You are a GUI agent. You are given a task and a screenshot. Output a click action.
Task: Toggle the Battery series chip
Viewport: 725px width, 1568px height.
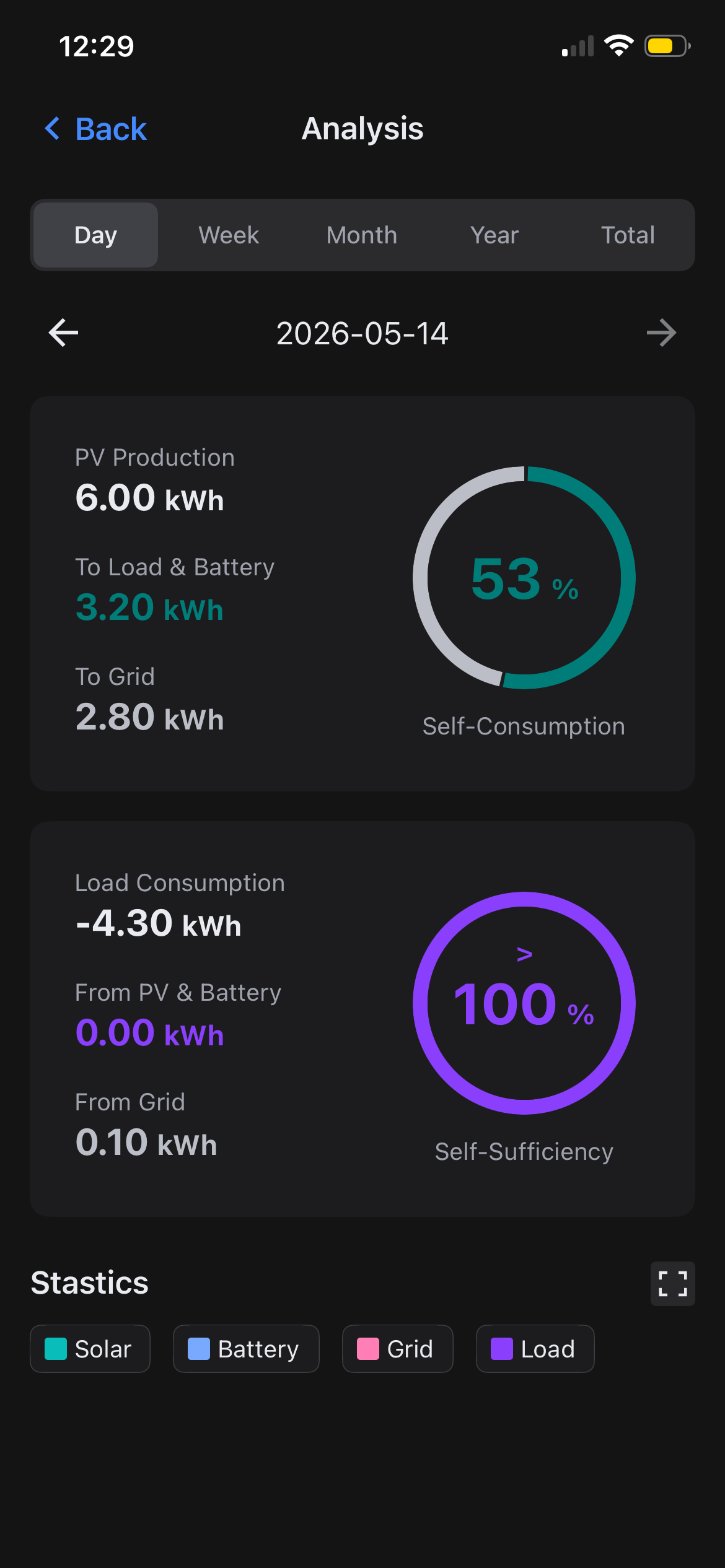pyautogui.click(x=246, y=1349)
